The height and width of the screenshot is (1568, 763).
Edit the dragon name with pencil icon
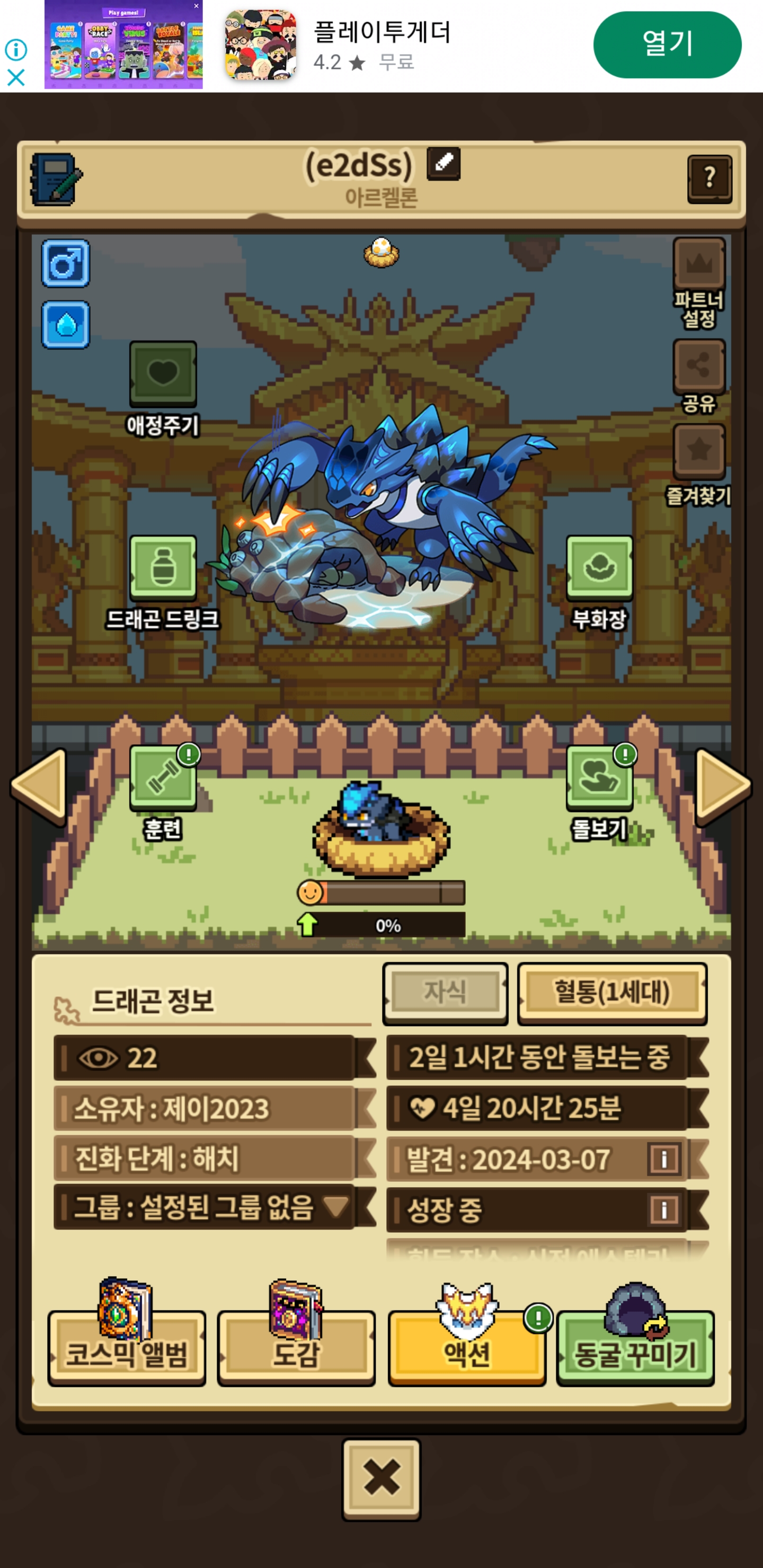(x=443, y=164)
